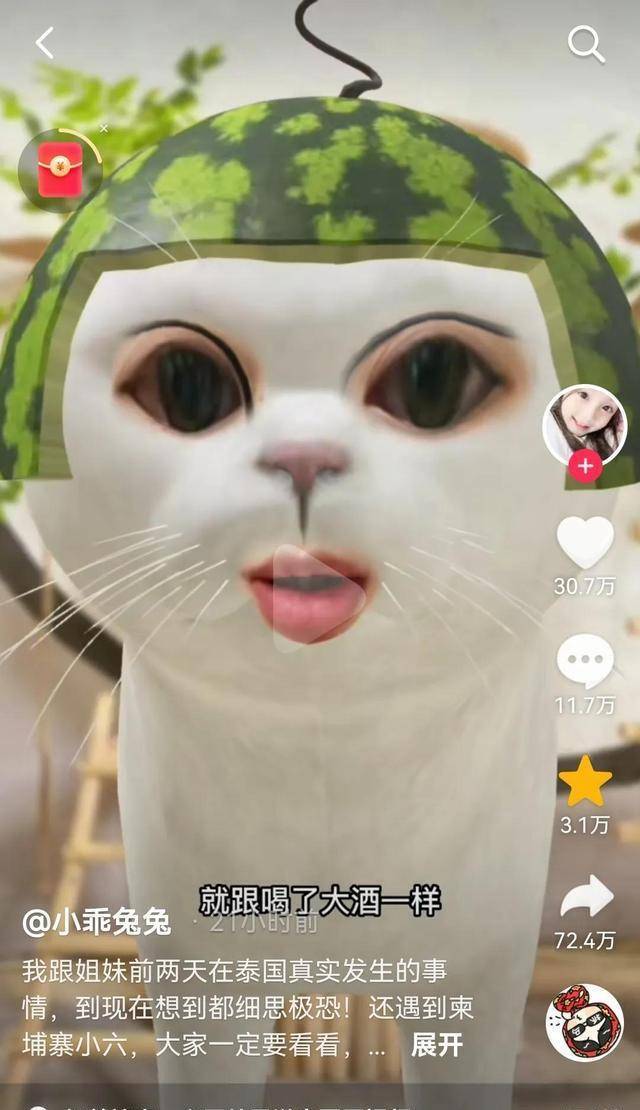
Task: Like this video with the heart
Action: click(585, 543)
